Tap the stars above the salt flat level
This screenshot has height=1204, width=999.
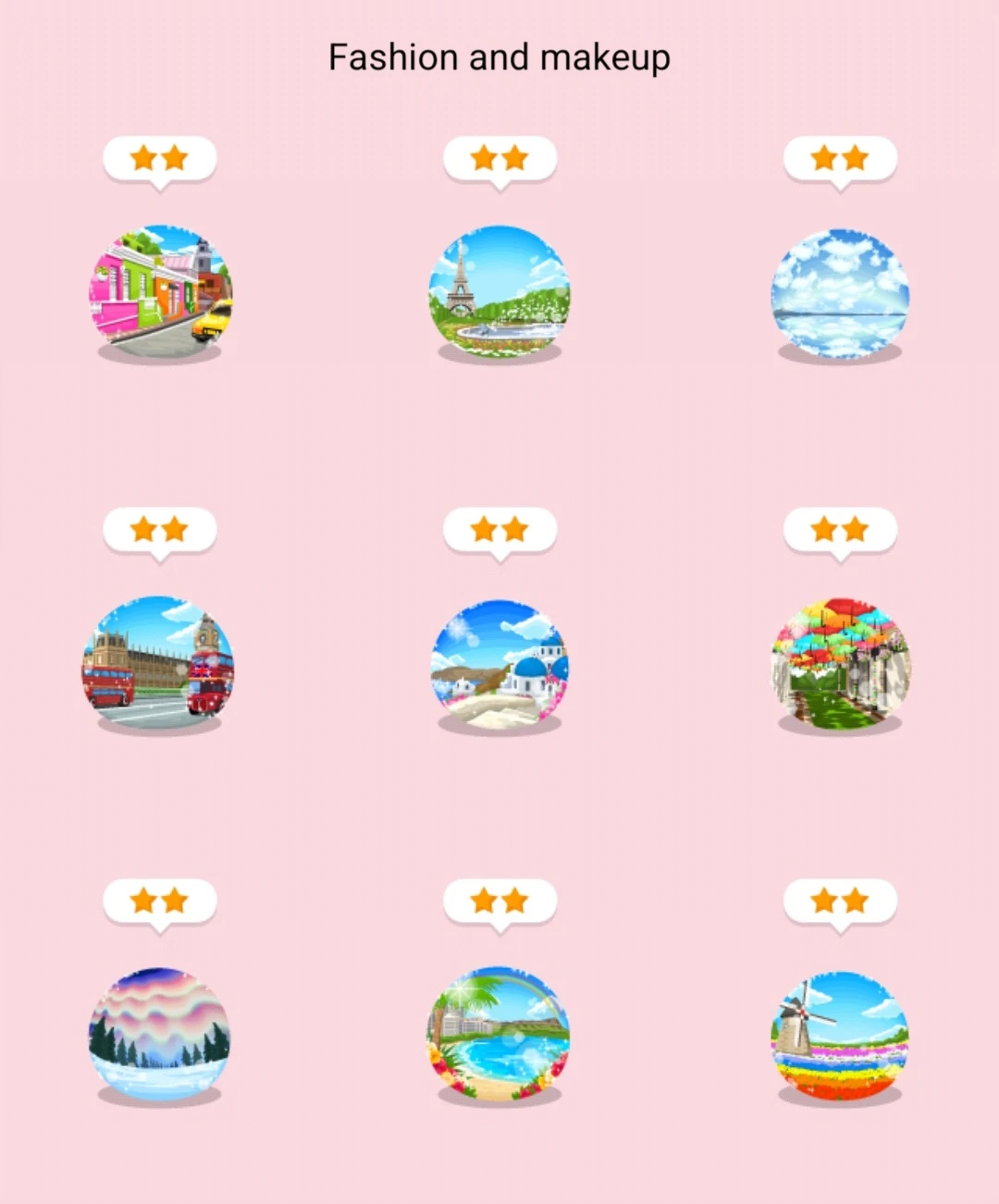coord(839,158)
